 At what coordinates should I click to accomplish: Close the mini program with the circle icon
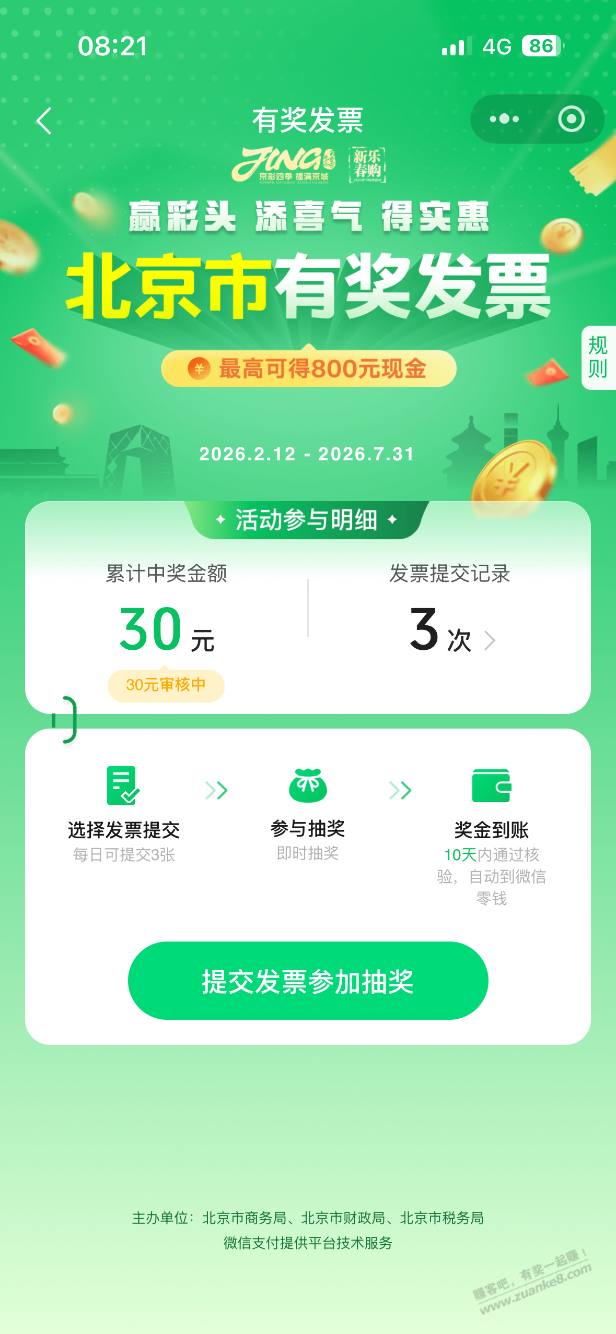[571, 120]
